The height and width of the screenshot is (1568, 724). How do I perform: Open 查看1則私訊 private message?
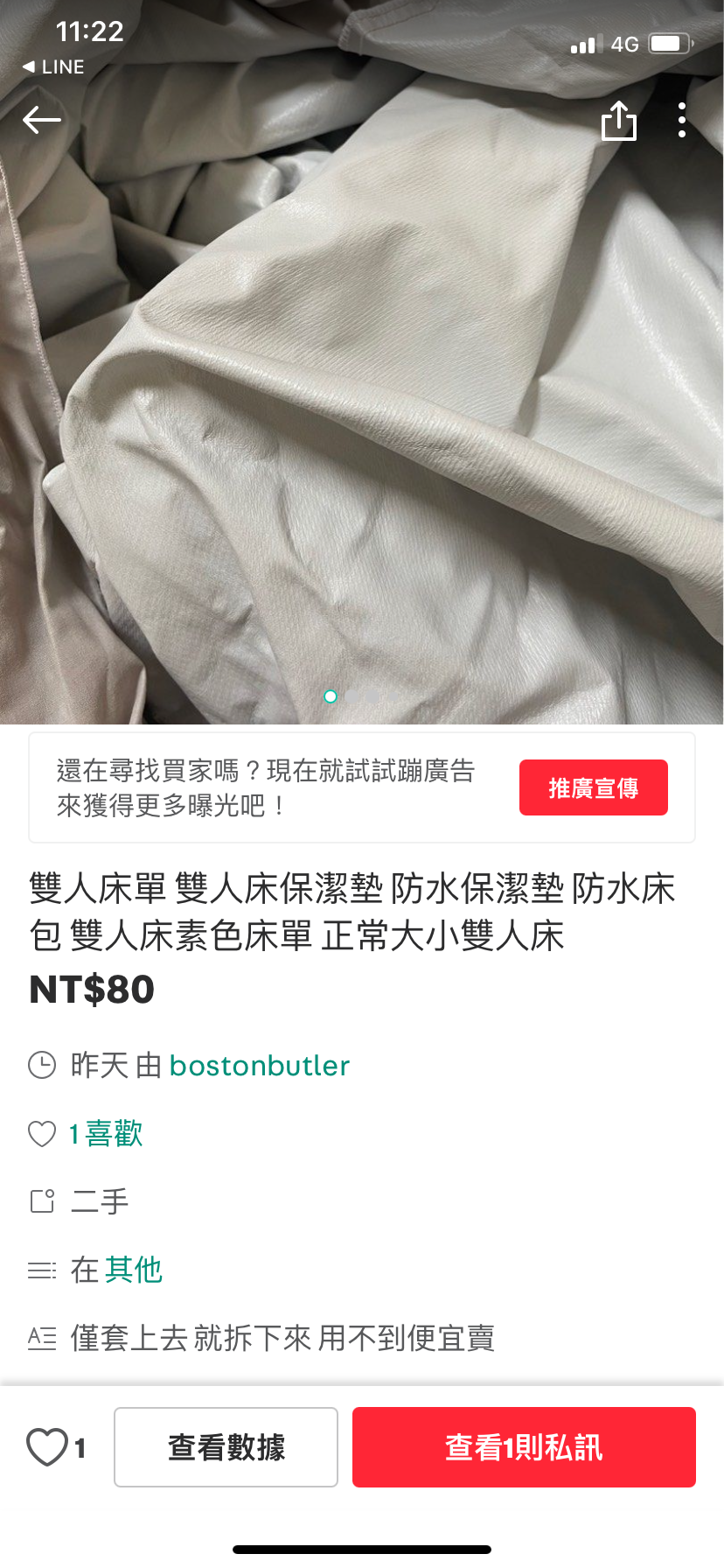(524, 1447)
